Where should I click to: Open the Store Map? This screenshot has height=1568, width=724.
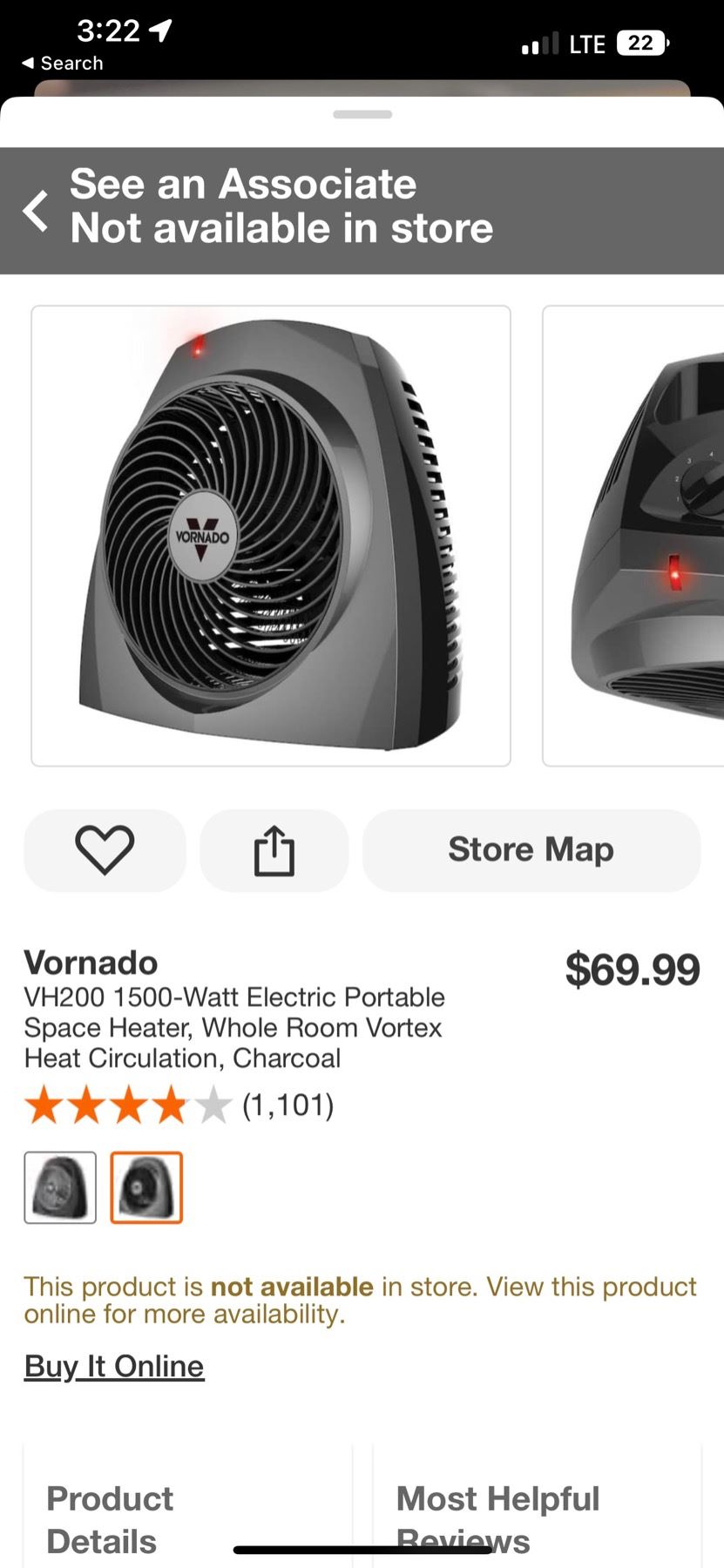click(x=531, y=850)
